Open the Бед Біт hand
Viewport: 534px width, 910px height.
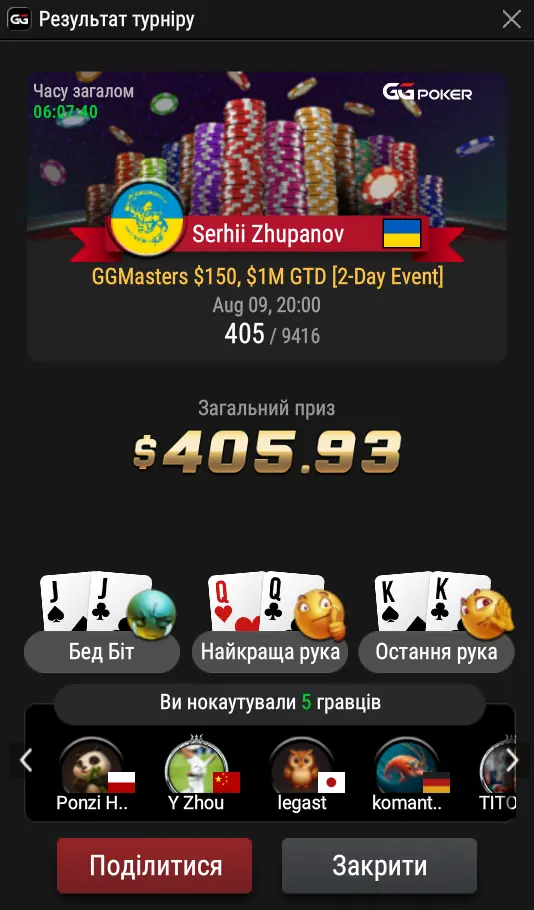[x=102, y=651]
